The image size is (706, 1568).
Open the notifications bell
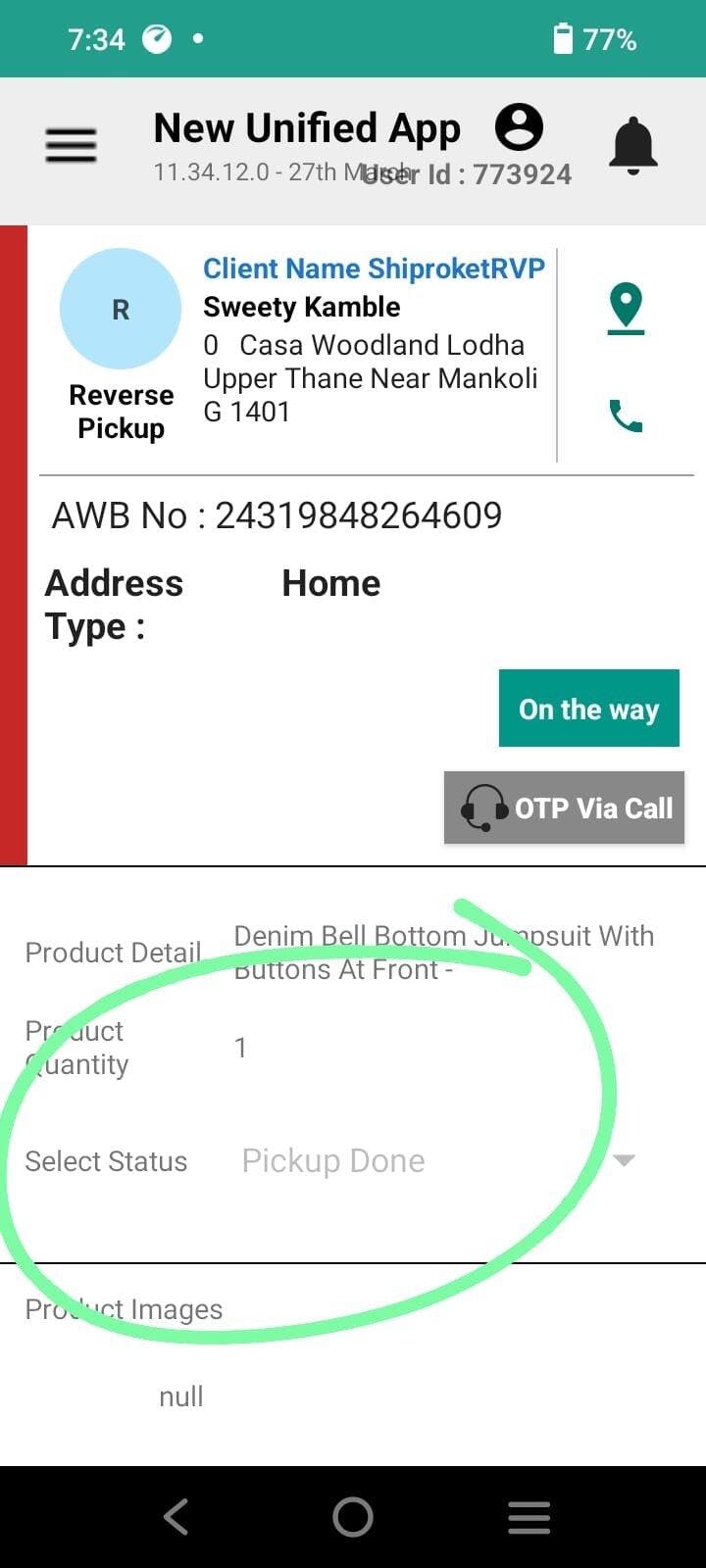coord(633,145)
